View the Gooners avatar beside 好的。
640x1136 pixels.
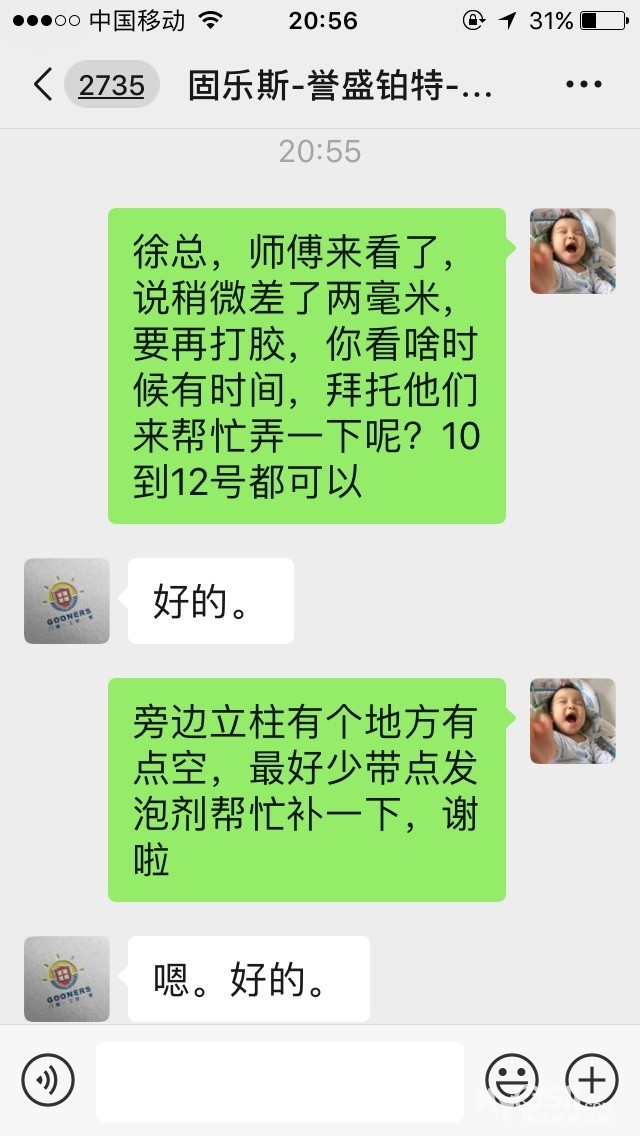pyautogui.click(x=67, y=601)
